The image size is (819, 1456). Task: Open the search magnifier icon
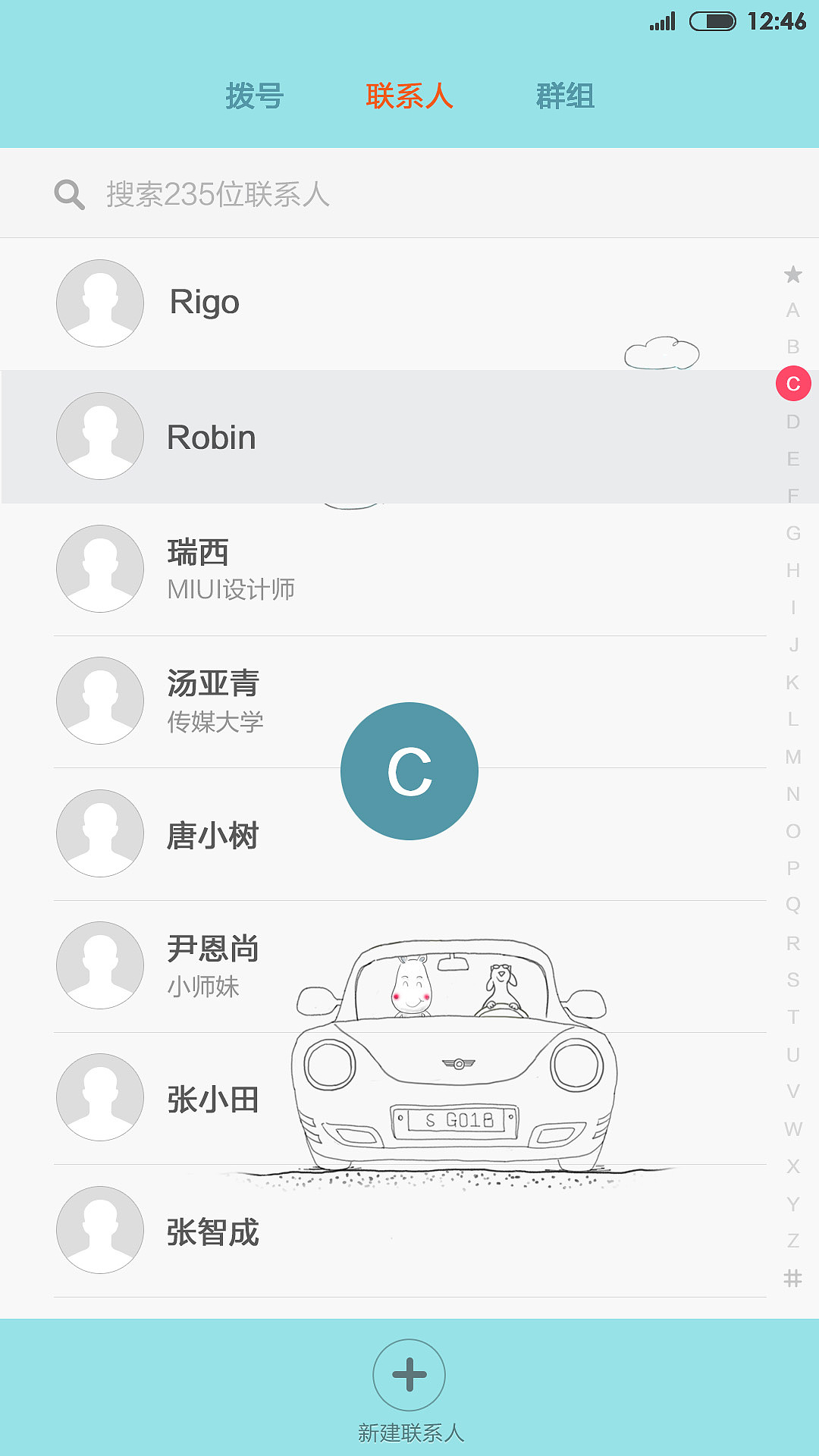(68, 194)
